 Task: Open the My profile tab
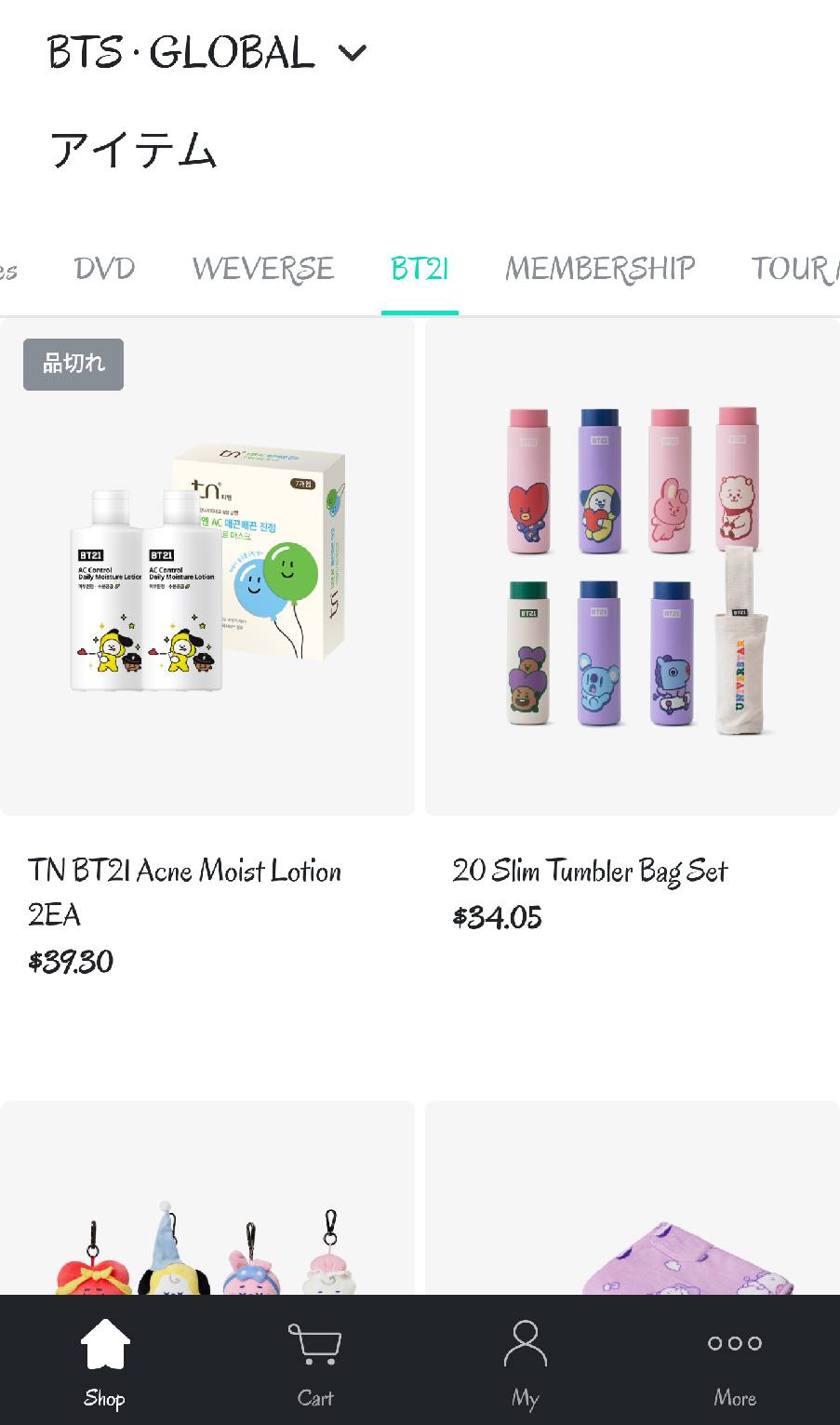[x=525, y=1361]
